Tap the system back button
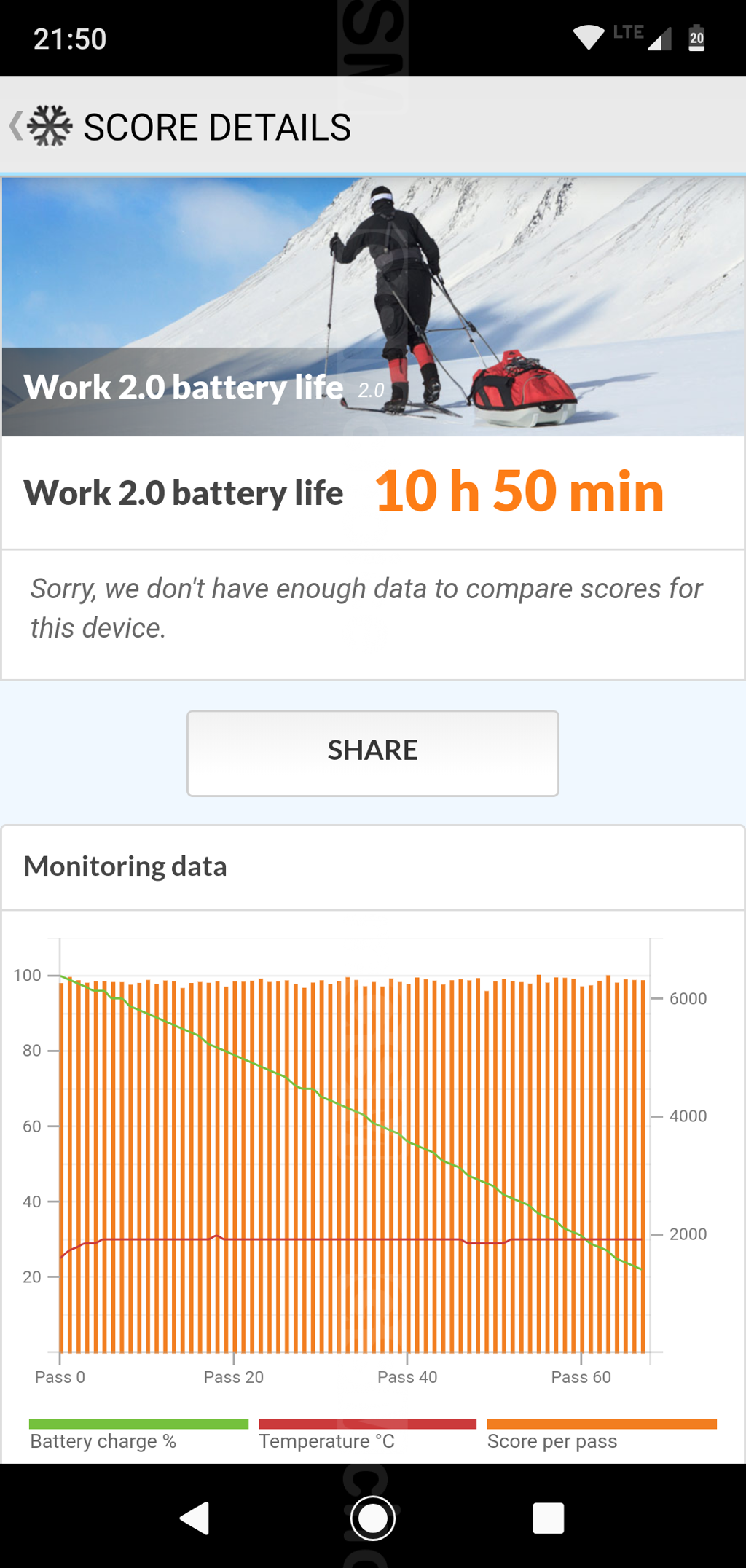746x1568 pixels. 195,1518
